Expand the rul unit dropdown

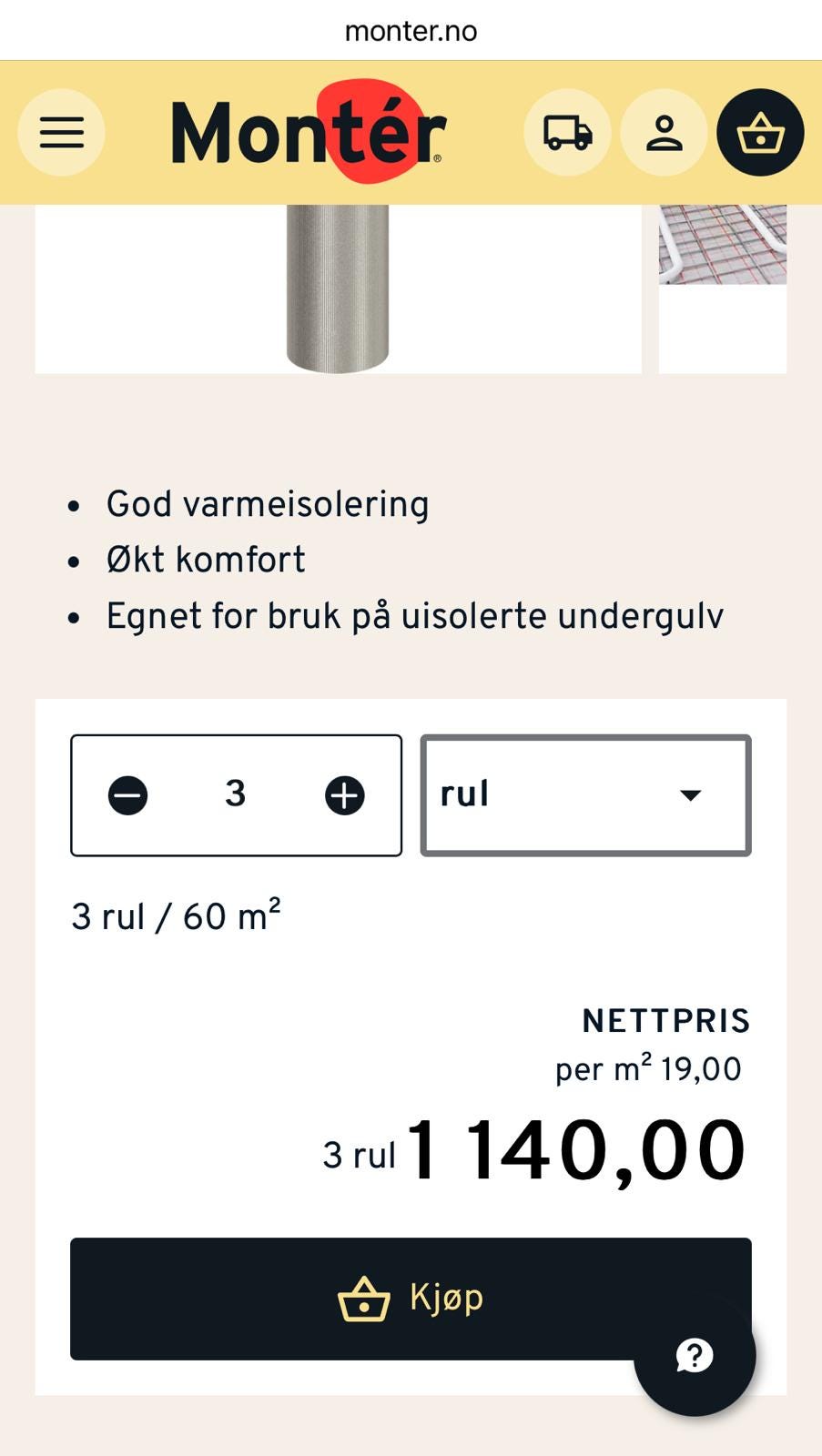[585, 795]
